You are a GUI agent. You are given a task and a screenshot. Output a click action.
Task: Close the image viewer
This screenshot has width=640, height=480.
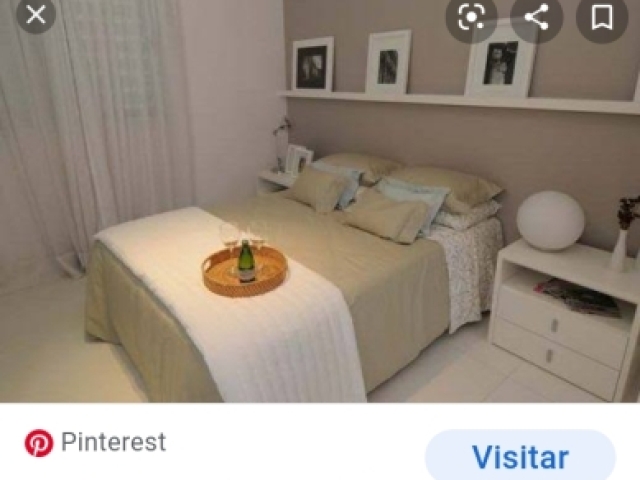pos(36,14)
